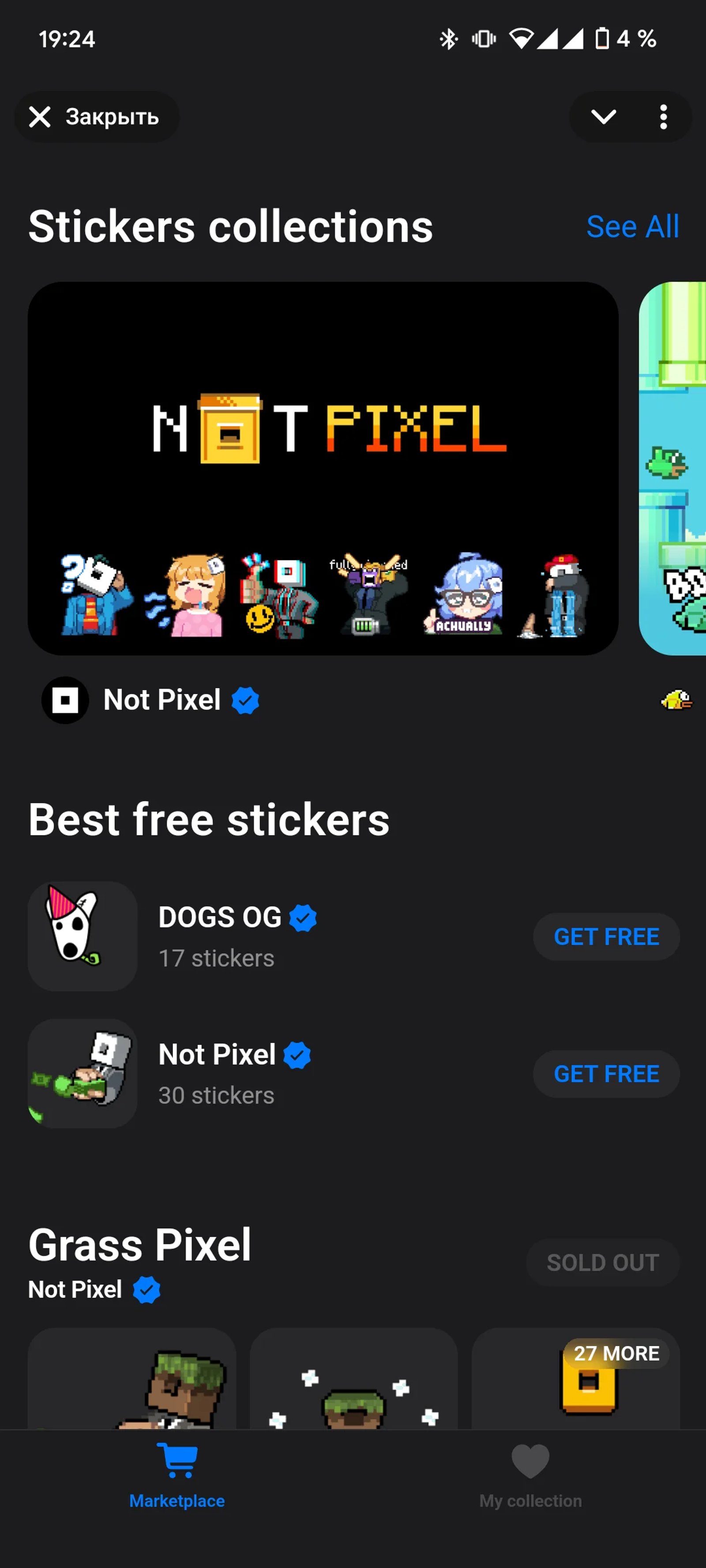
Task: Click the small flappy bird icon
Action: 678,699
